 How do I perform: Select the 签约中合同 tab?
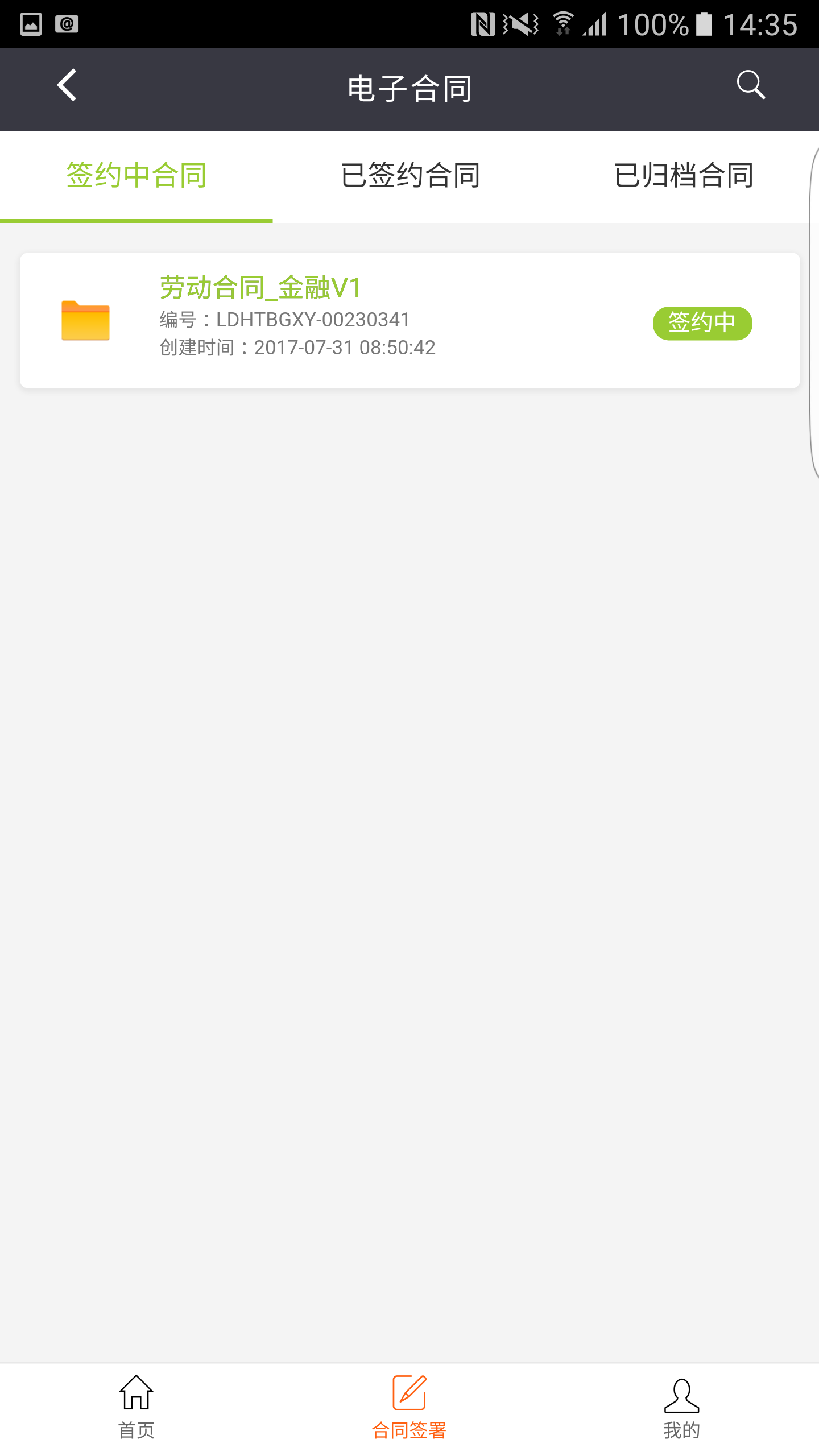click(x=136, y=175)
